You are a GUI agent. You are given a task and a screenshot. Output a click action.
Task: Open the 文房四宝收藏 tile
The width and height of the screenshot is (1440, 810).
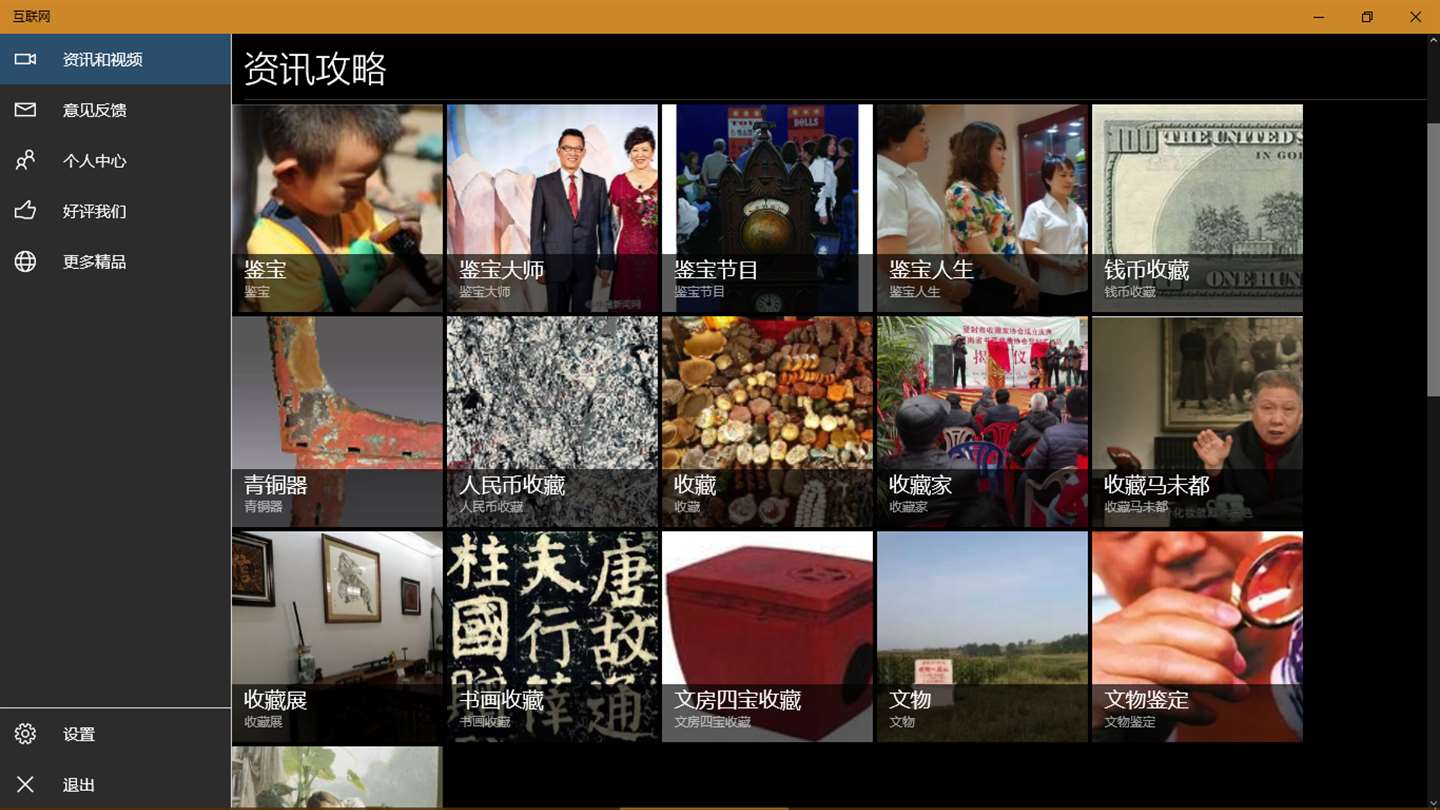(767, 636)
